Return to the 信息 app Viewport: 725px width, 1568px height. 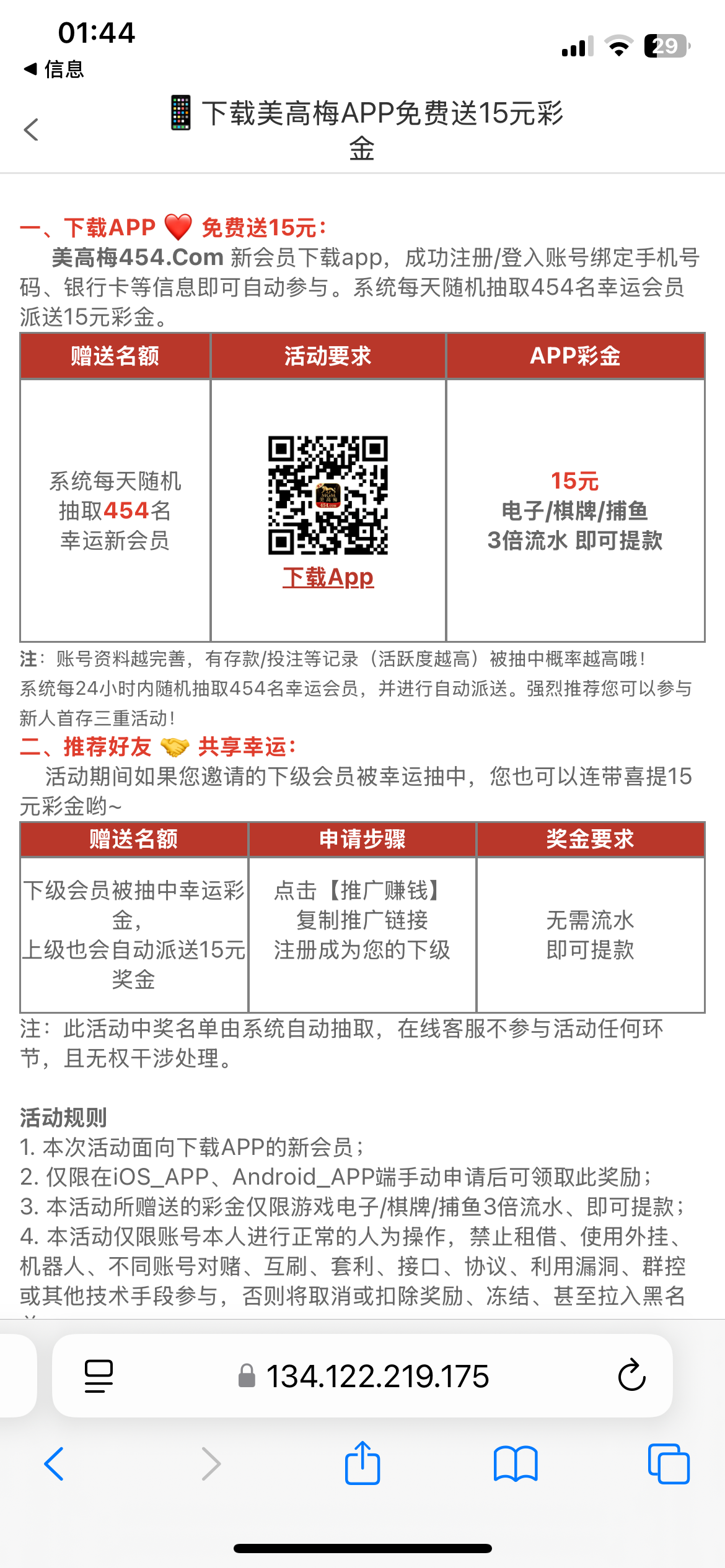tap(54, 69)
